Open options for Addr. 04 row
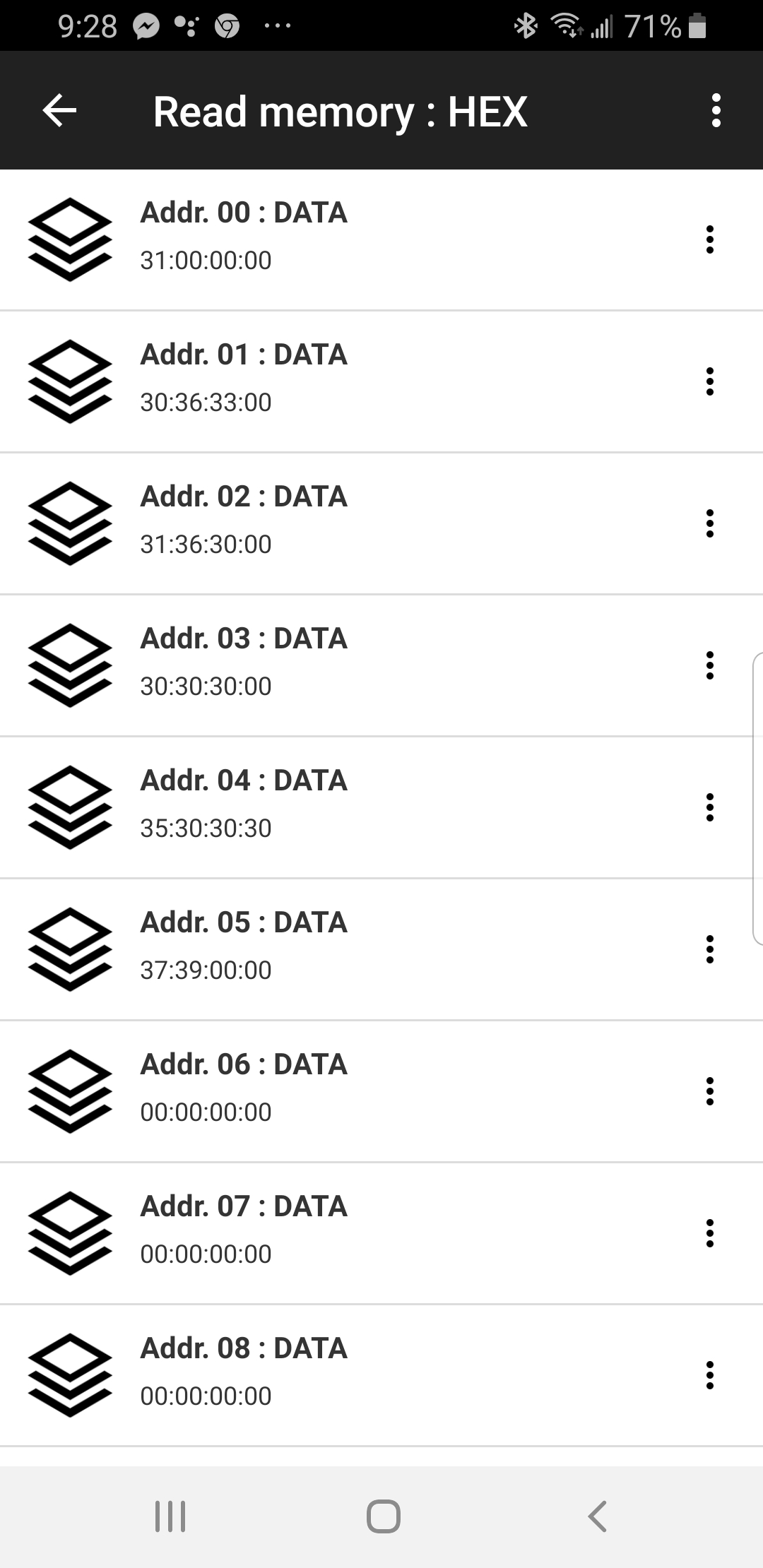 coord(710,807)
